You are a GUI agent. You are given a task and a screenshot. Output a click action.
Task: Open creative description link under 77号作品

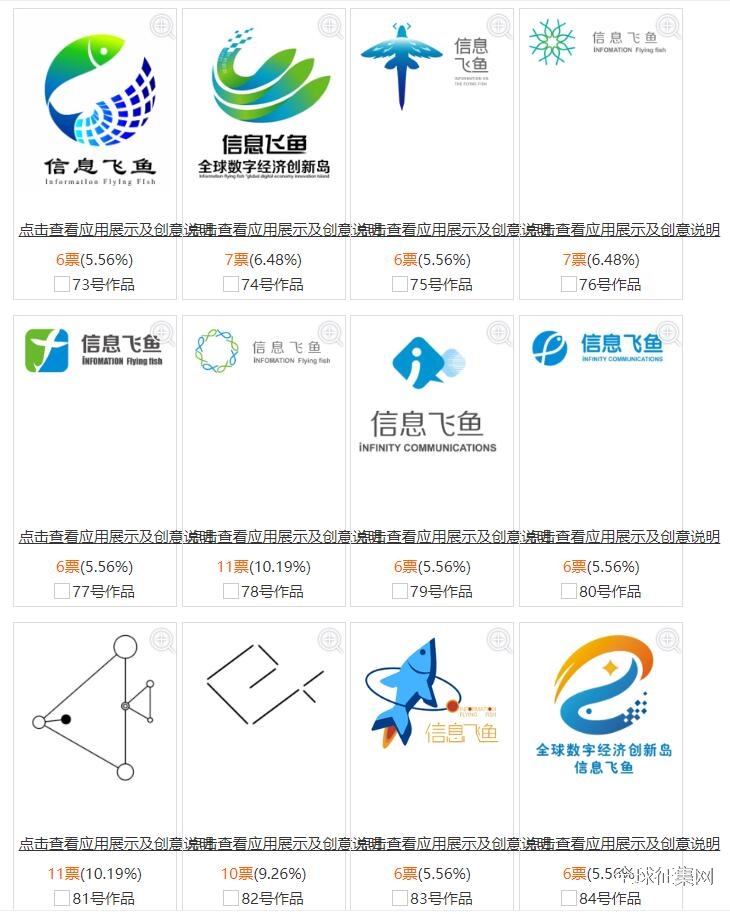pos(100,537)
